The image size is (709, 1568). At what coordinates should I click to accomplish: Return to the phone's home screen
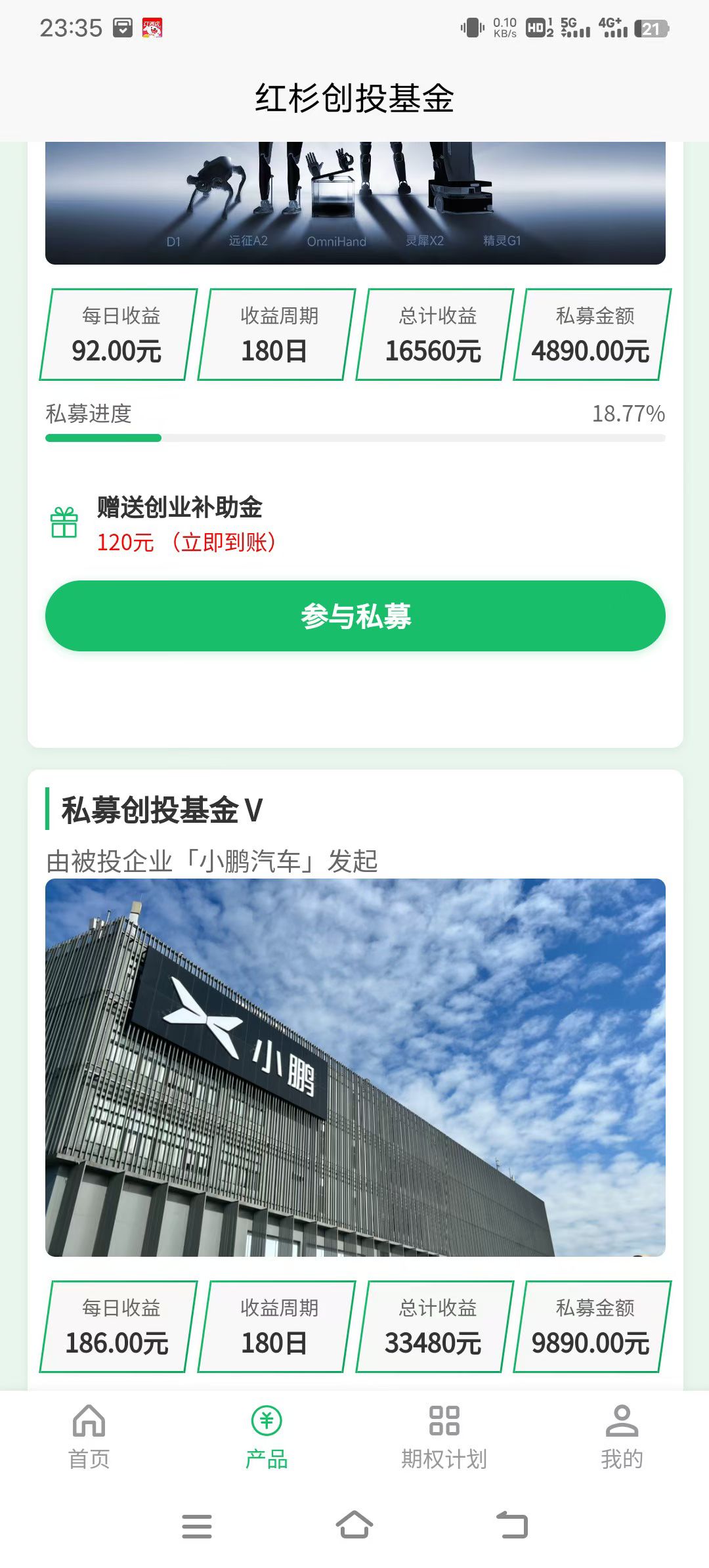pyautogui.click(x=354, y=1525)
